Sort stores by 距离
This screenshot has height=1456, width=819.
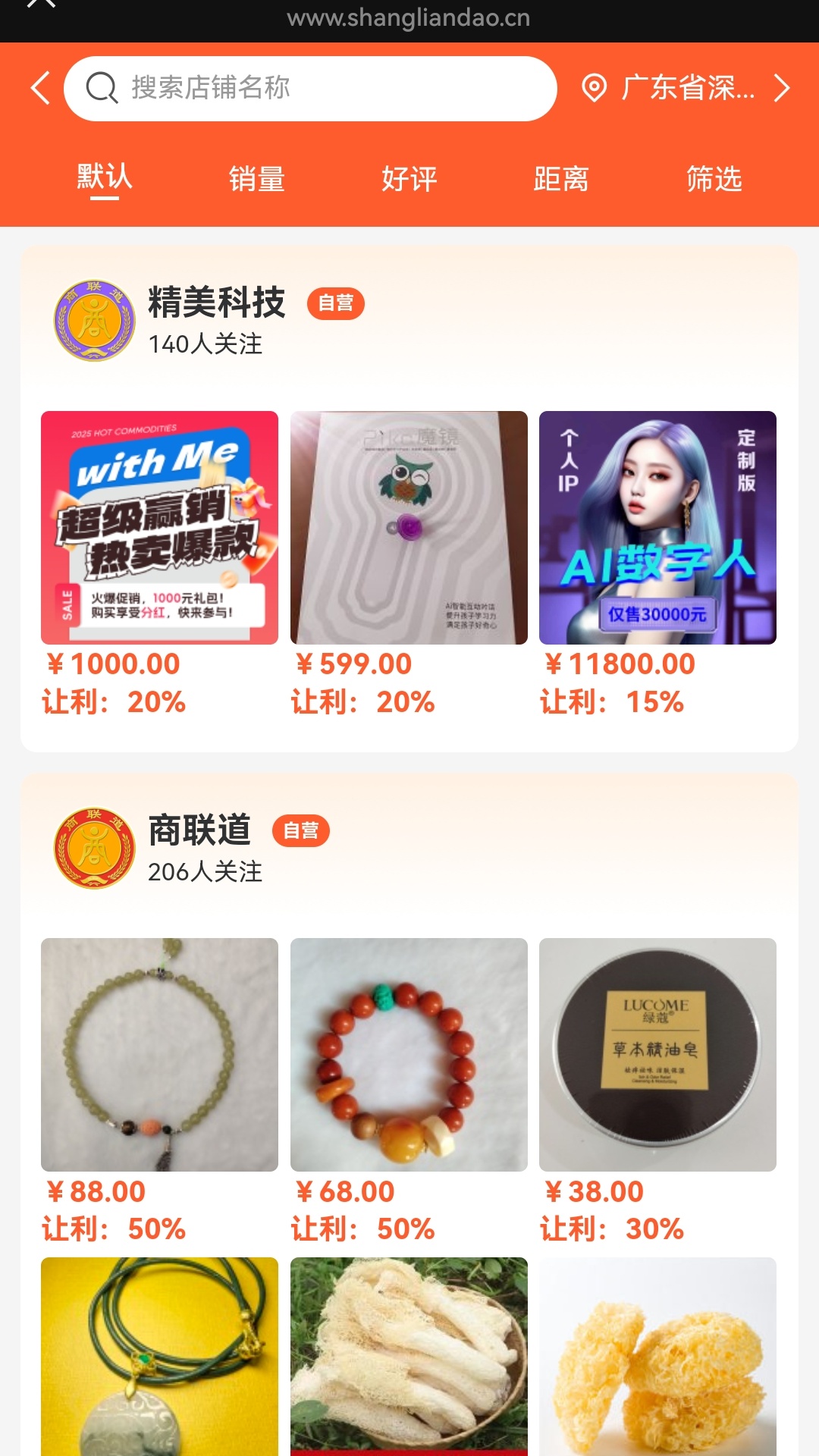pos(561,179)
